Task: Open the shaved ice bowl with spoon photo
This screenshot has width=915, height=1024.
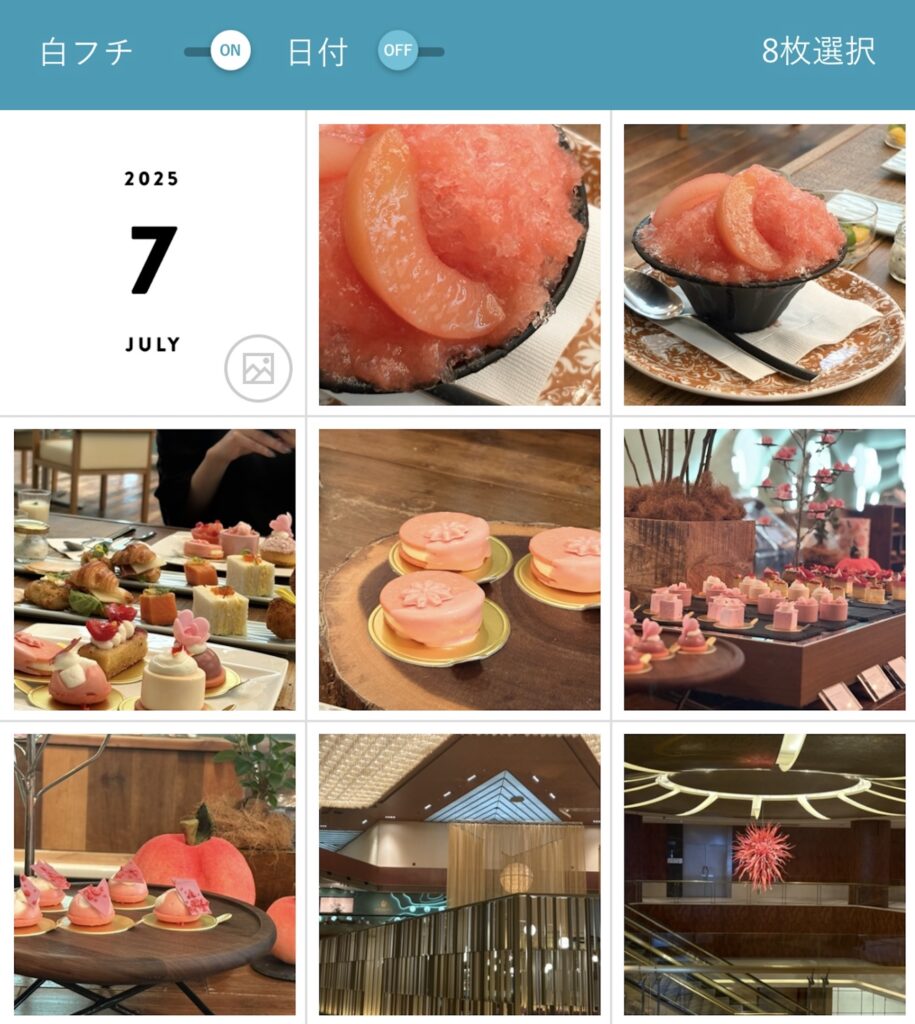Action: [x=764, y=265]
